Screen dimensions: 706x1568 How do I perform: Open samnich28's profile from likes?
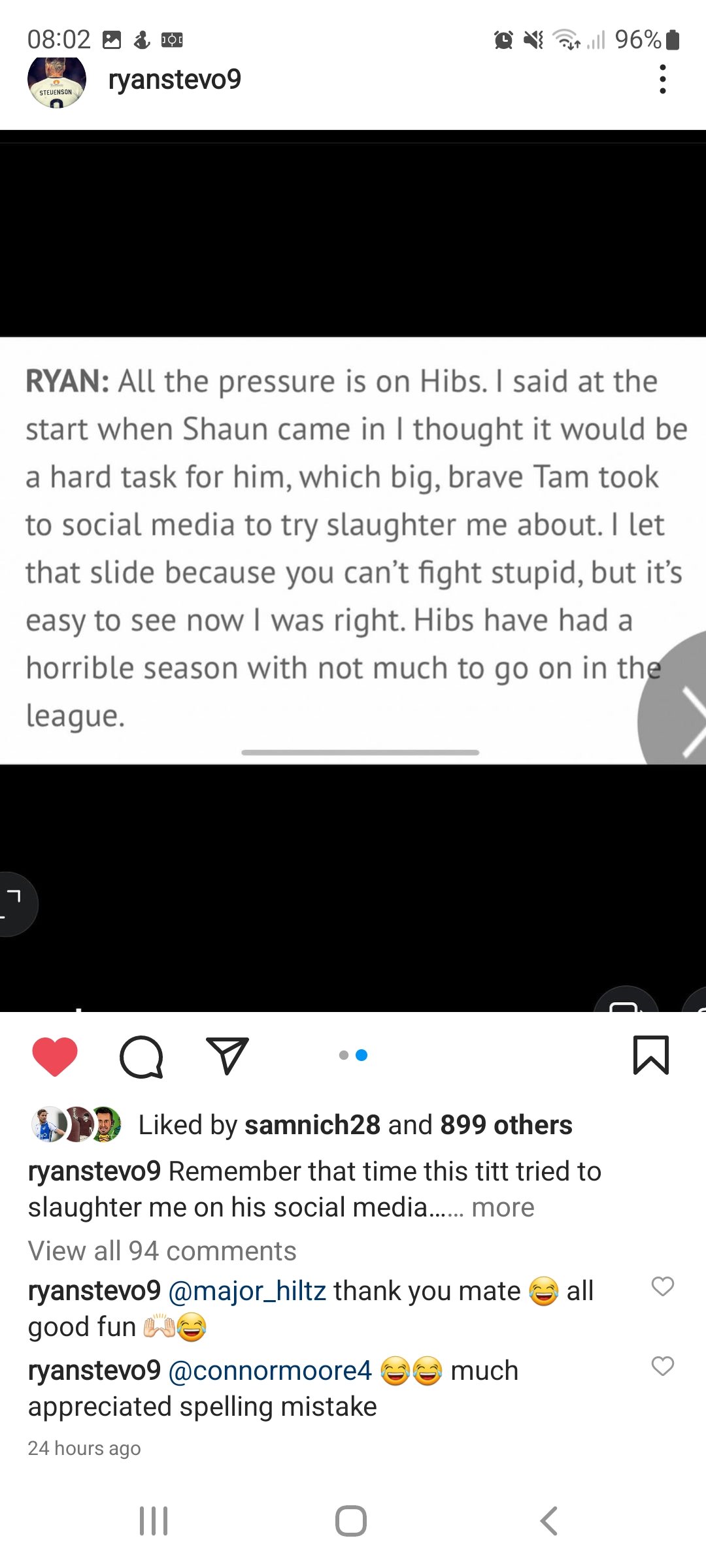click(312, 1125)
